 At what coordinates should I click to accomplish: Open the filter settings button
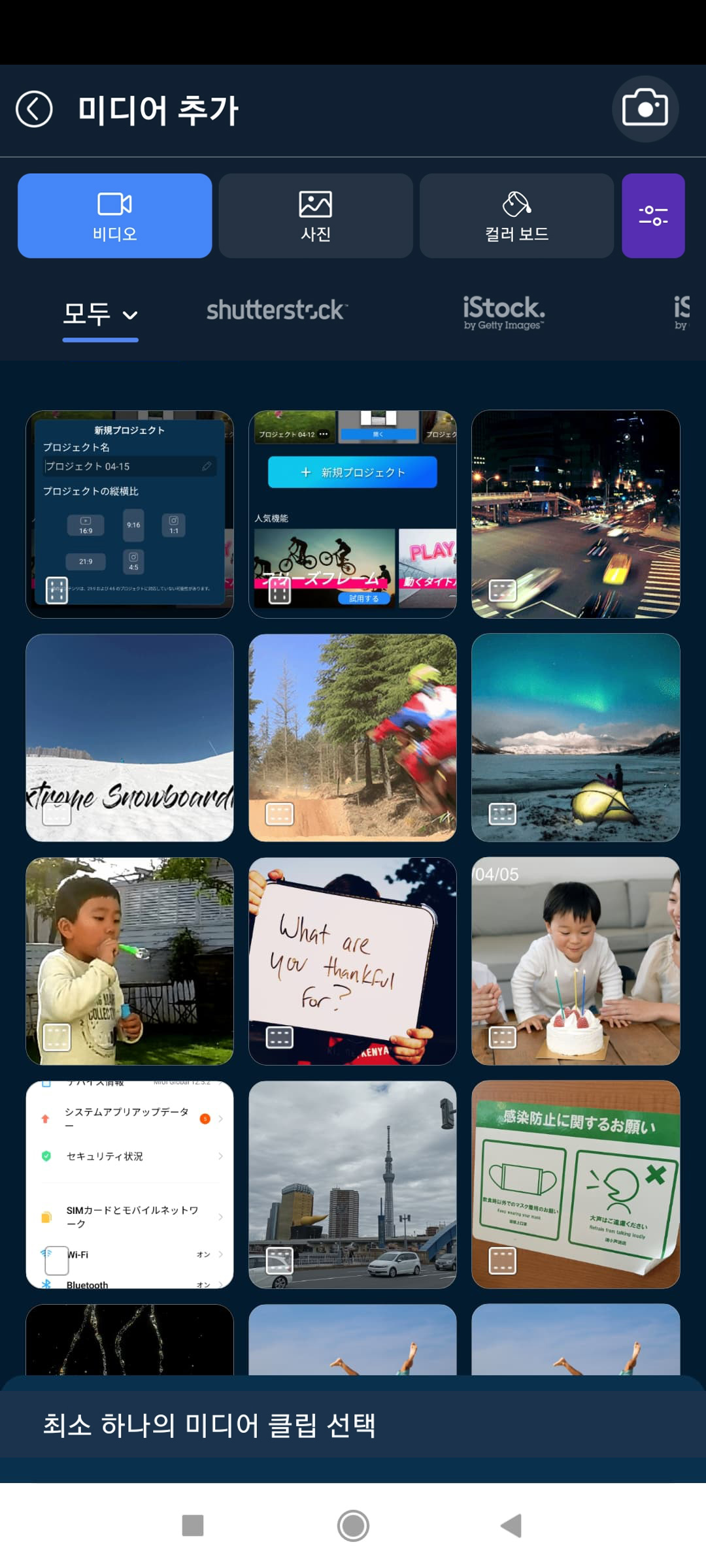click(x=652, y=216)
